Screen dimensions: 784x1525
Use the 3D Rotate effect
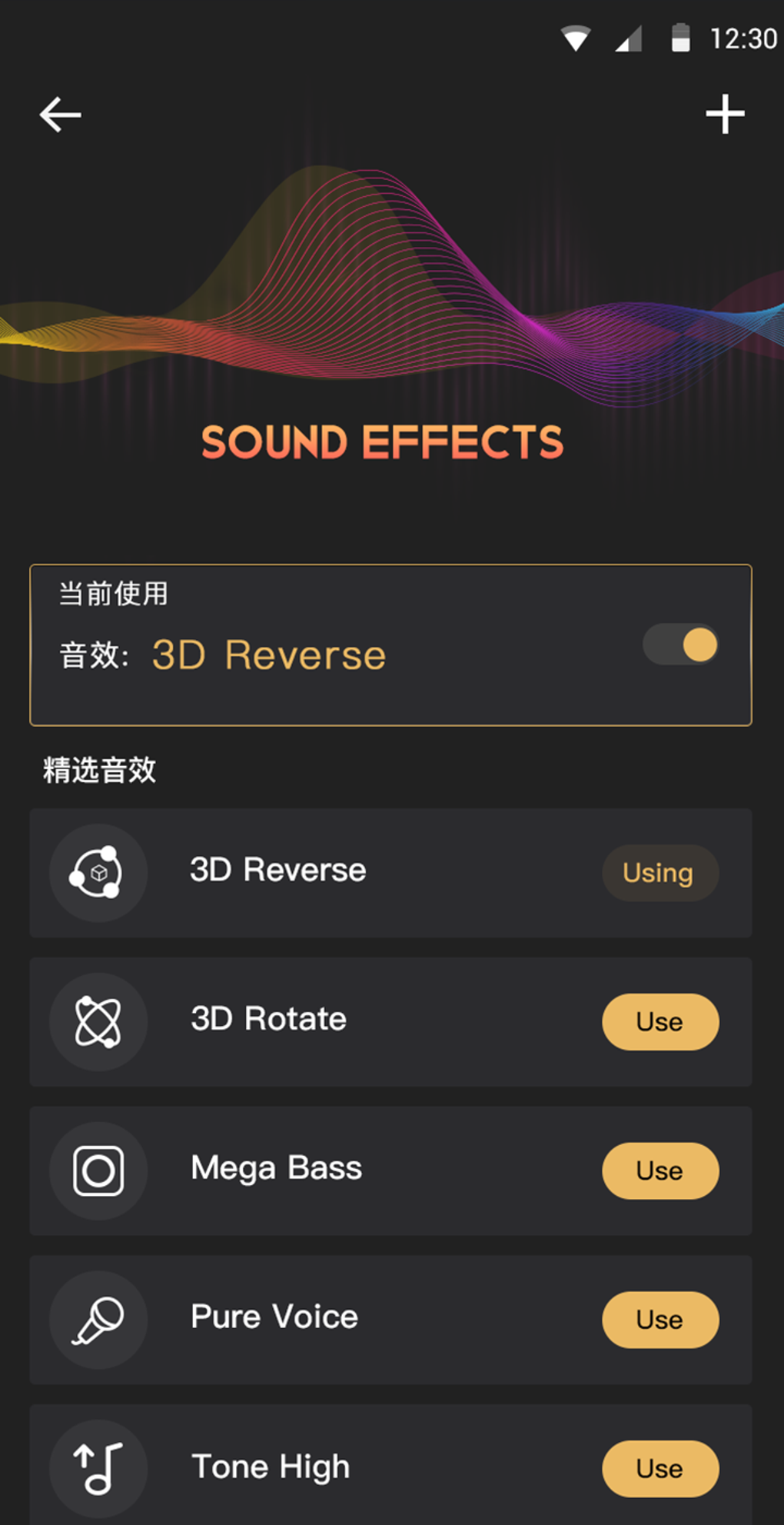point(659,1022)
